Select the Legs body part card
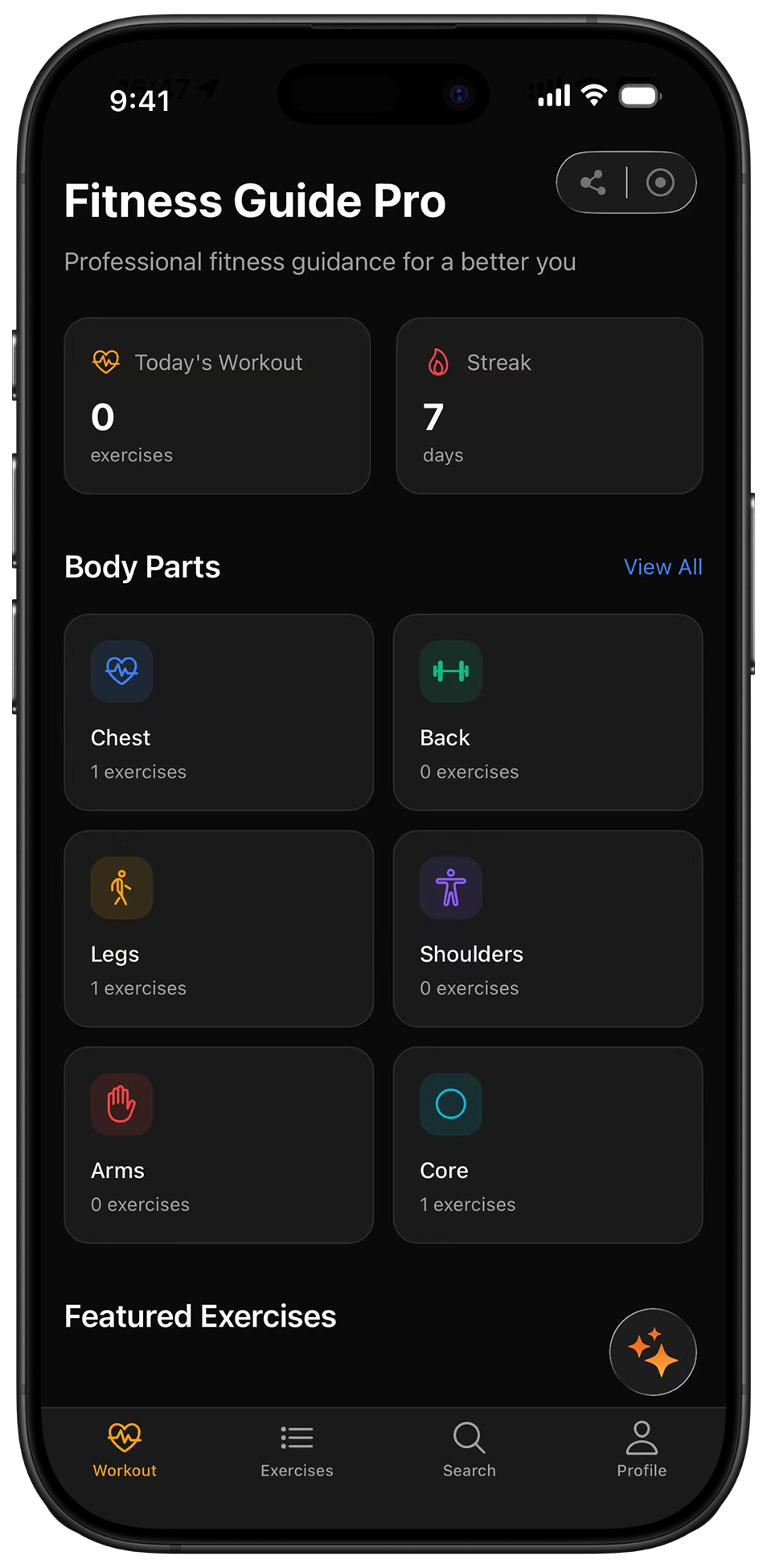This screenshot has width=767, height=1568. [x=219, y=929]
